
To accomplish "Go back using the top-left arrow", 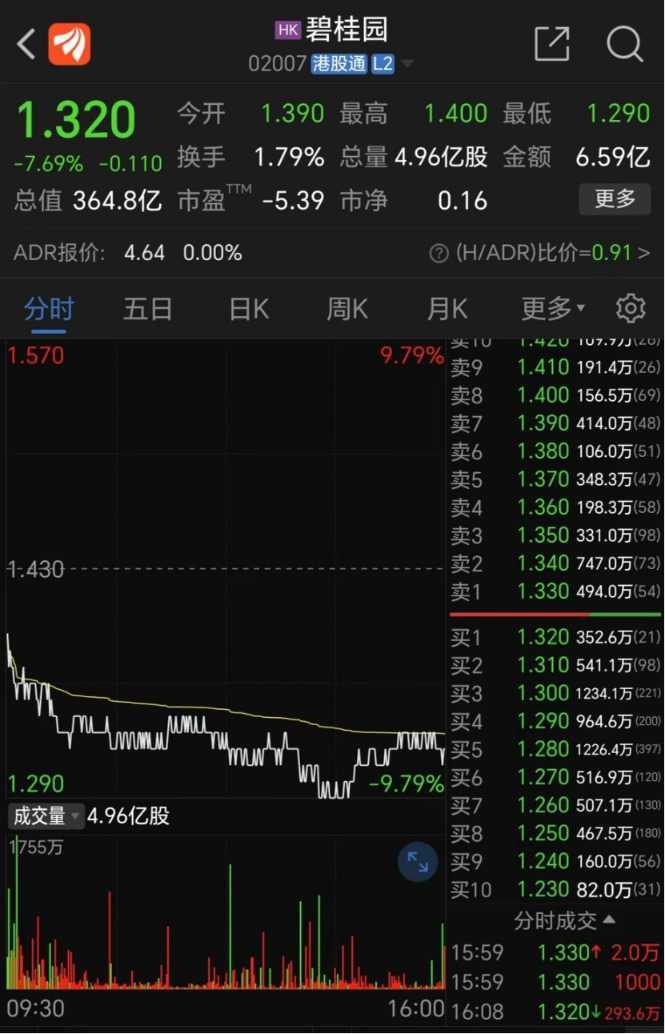I will (26, 44).
